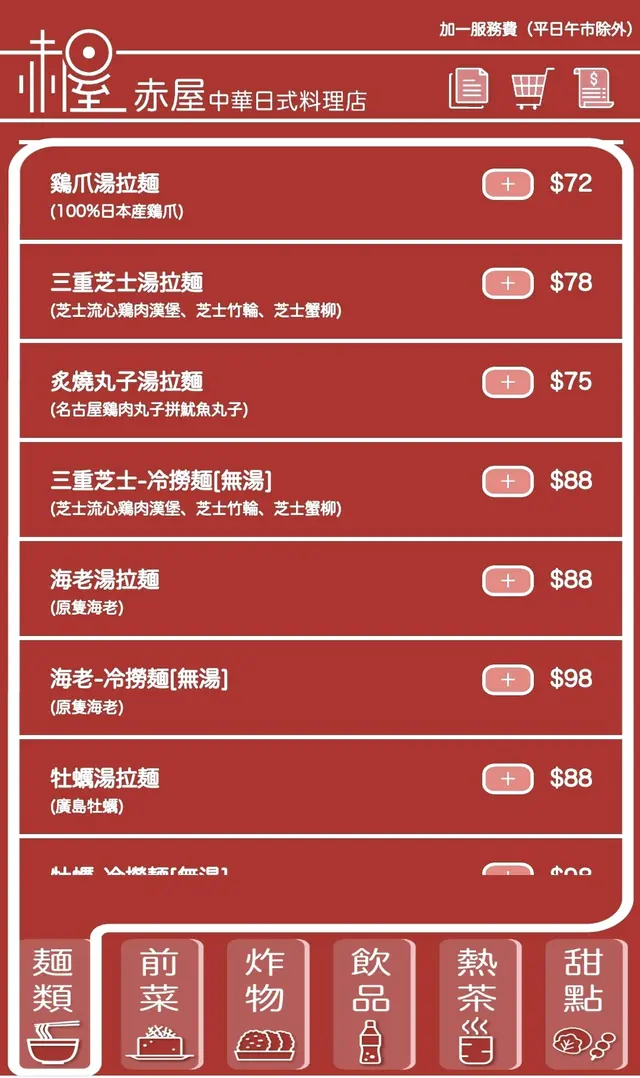Open the shopping cart
Image resolution: width=640 pixels, height=1078 pixels.
pos(532,88)
